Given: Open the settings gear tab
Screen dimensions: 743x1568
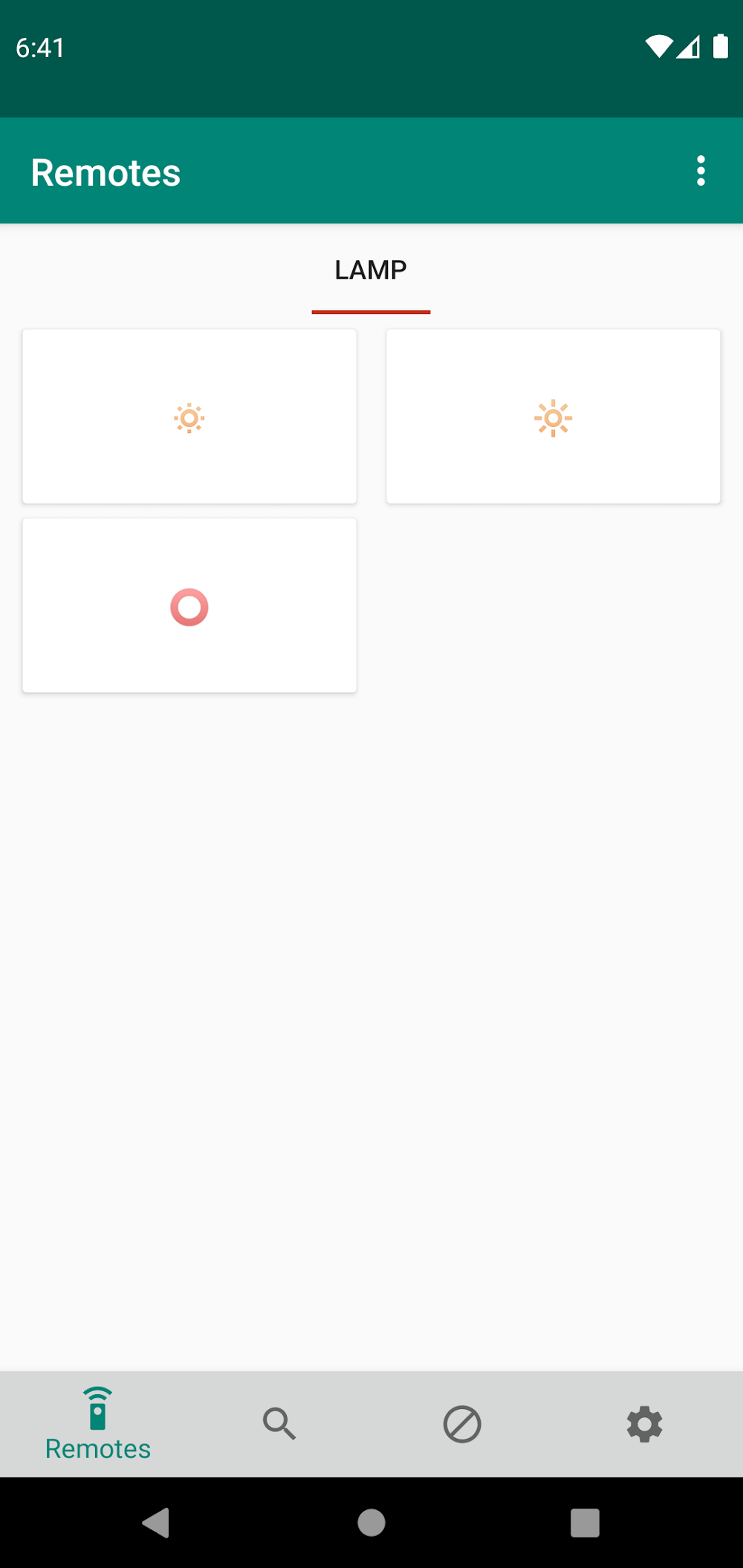Looking at the screenshot, I should [644, 1423].
